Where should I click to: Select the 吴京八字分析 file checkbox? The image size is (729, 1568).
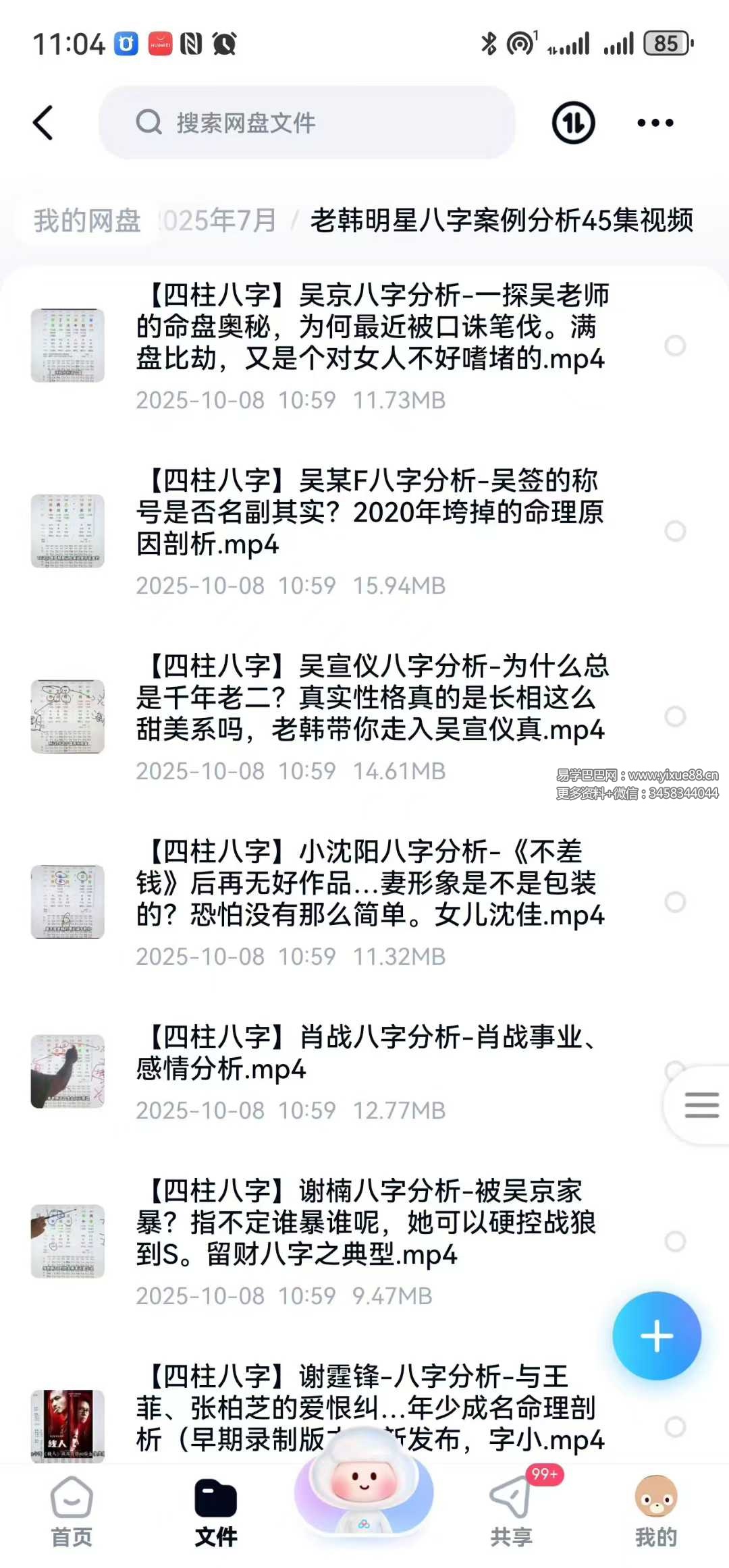coord(675,345)
